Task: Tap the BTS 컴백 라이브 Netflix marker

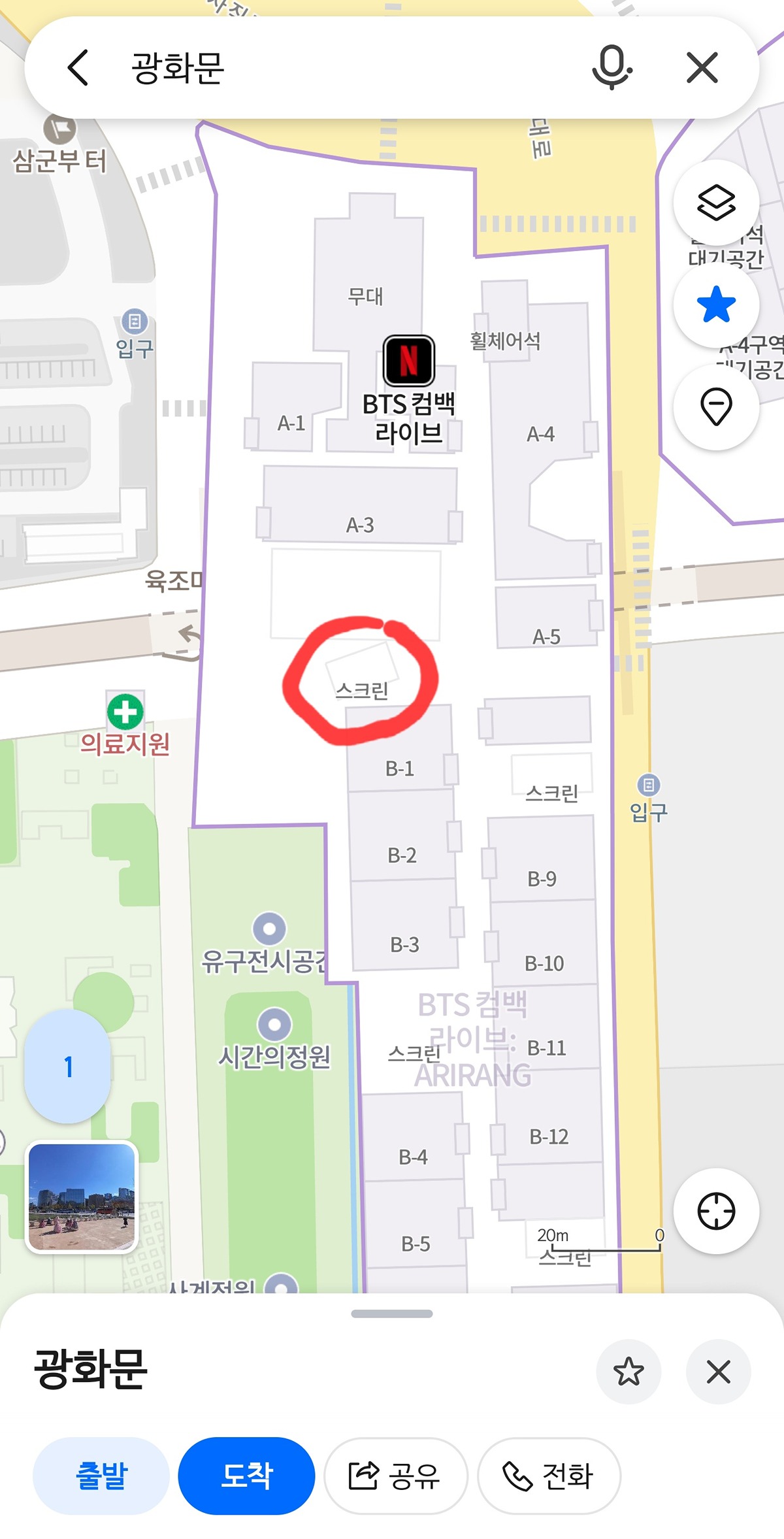Action: click(x=409, y=361)
